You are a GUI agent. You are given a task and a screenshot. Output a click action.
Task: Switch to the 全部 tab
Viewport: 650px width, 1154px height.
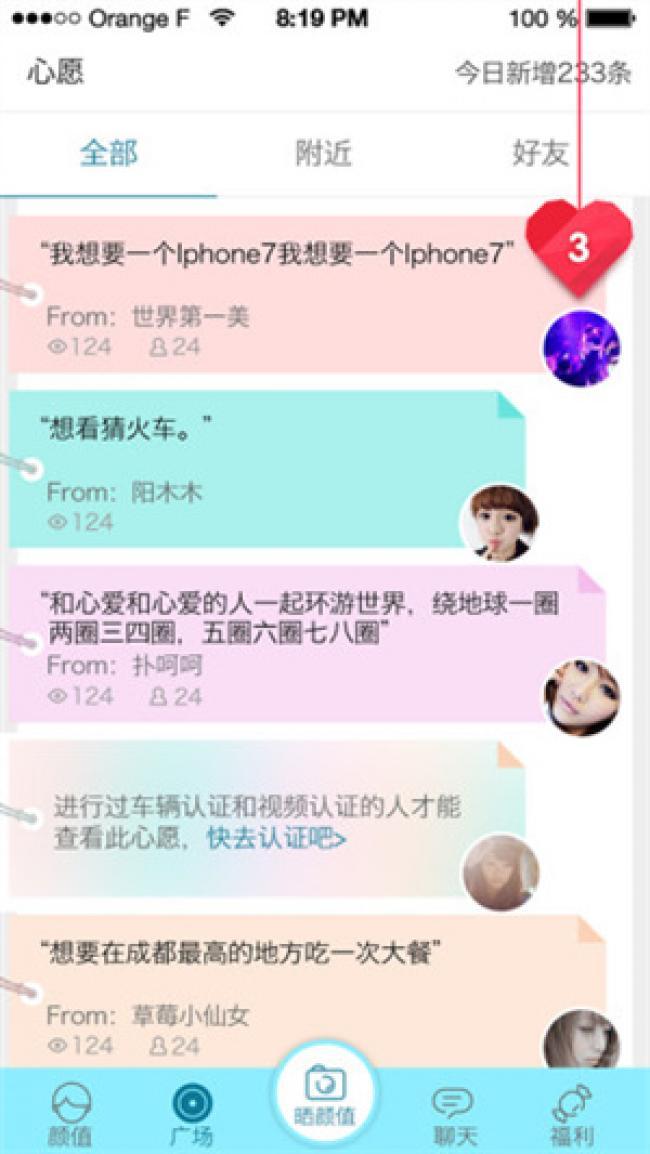(x=108, y=153)
